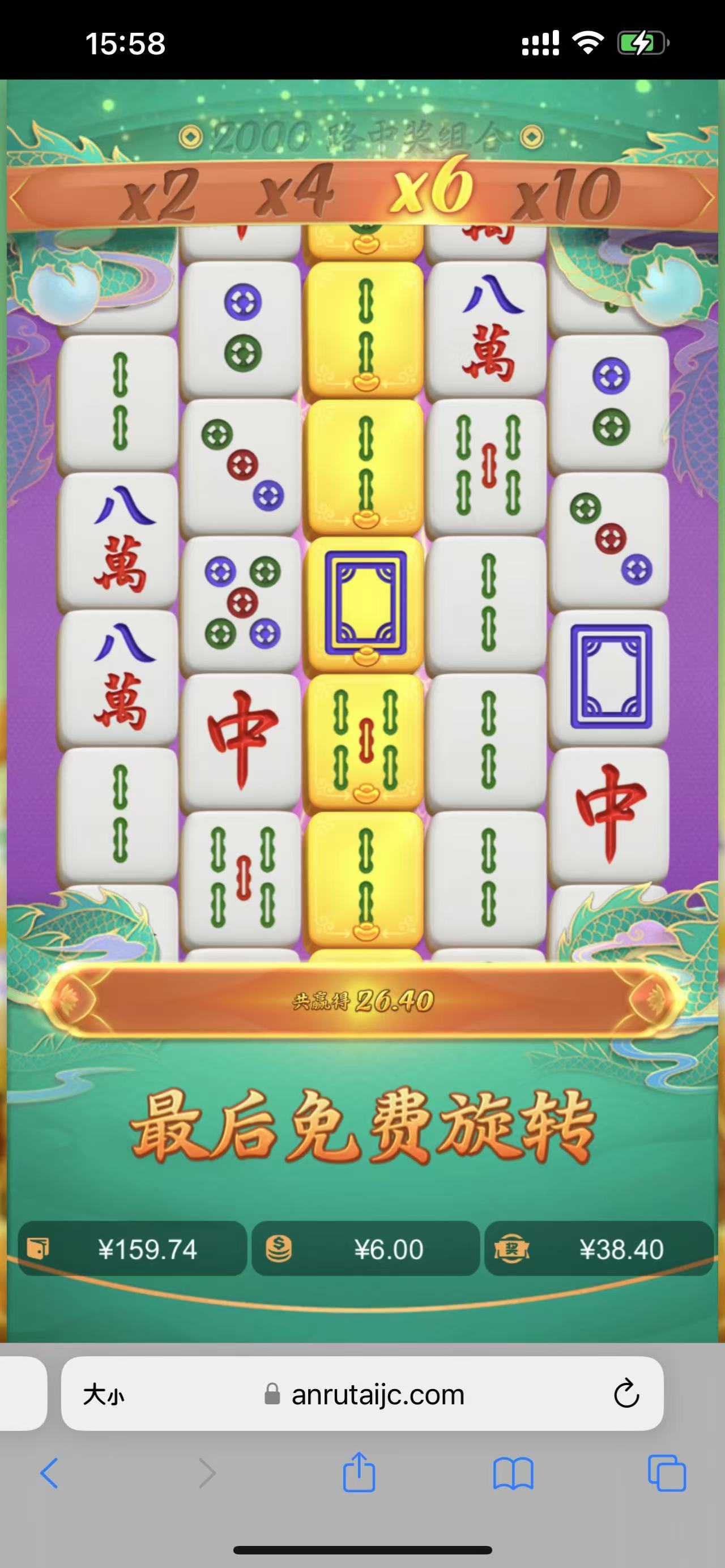Tap the anrutaijc.com address bar
Image resolution: width=725 pixels, height=1568 pixels.
[377, 1394]
